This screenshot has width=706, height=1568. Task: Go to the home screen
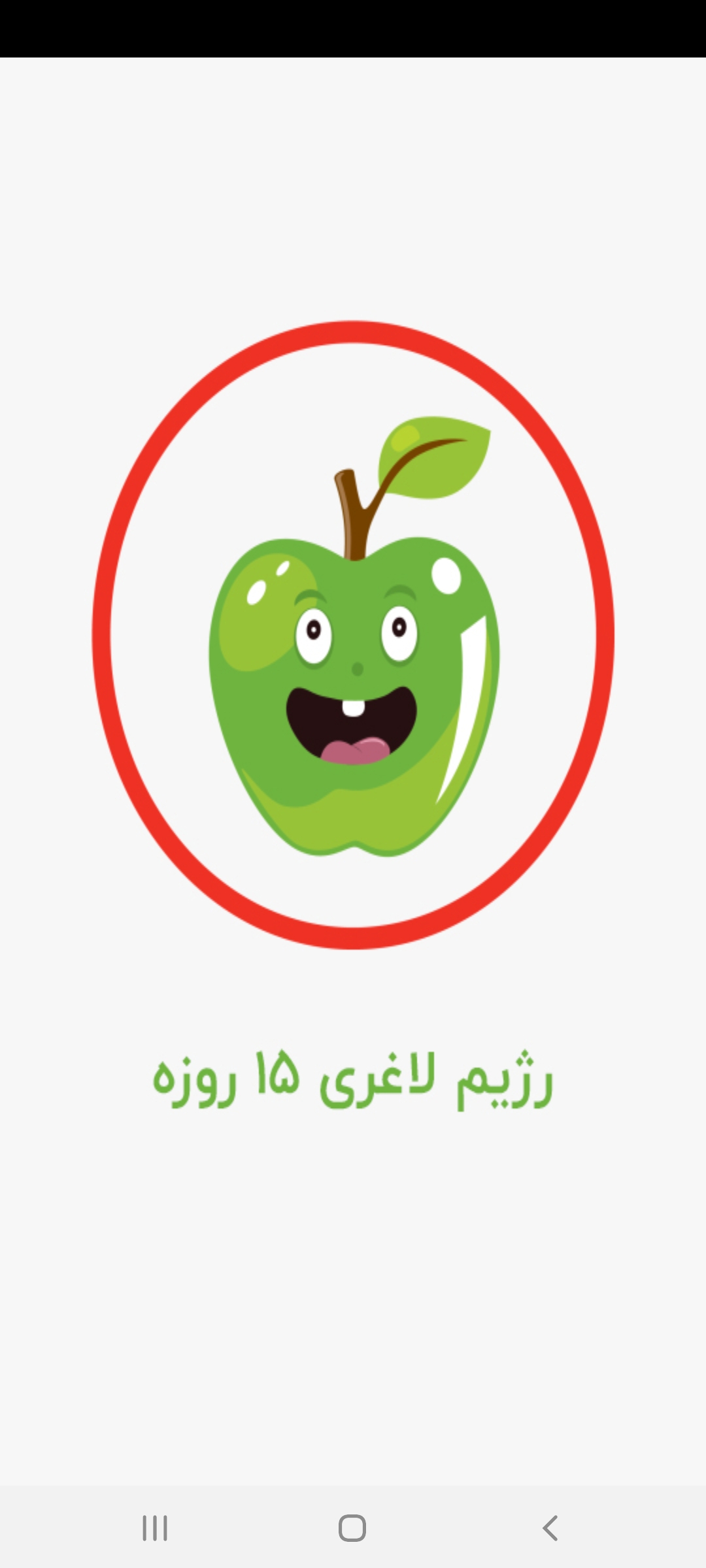(352, 1528)
